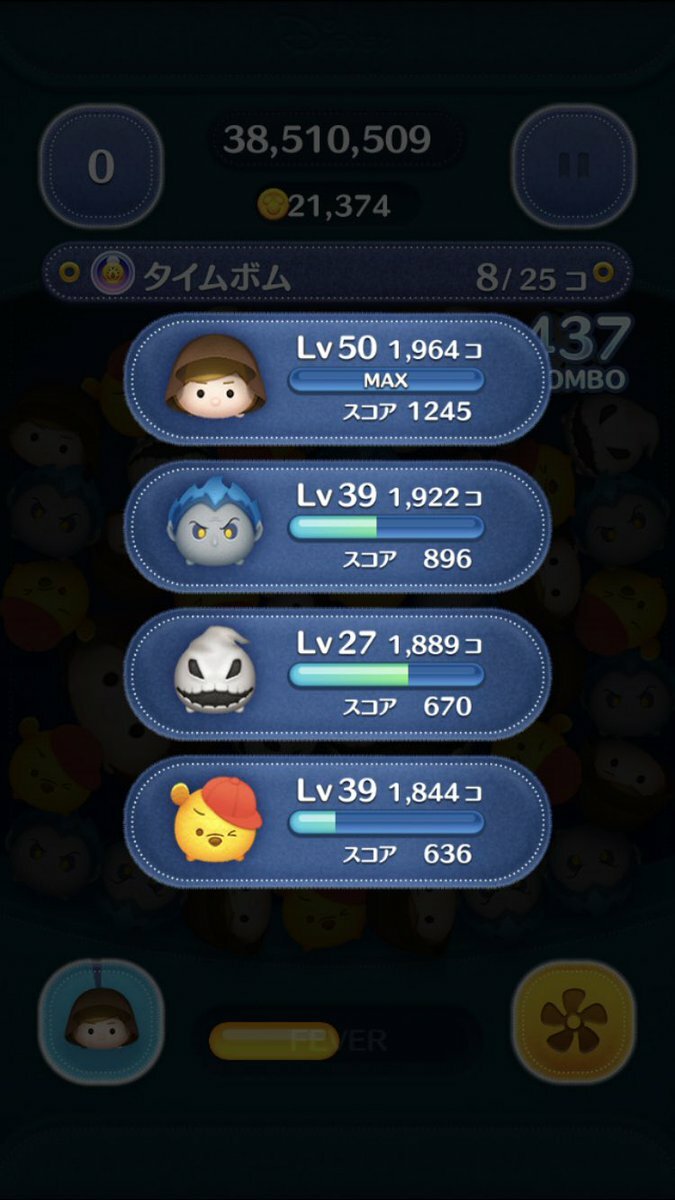Image resolution: width=675 pixels, height=1200 pixels.
Task: Tap the yellow fan shuffle button
Action: (x=573, y=1021)
